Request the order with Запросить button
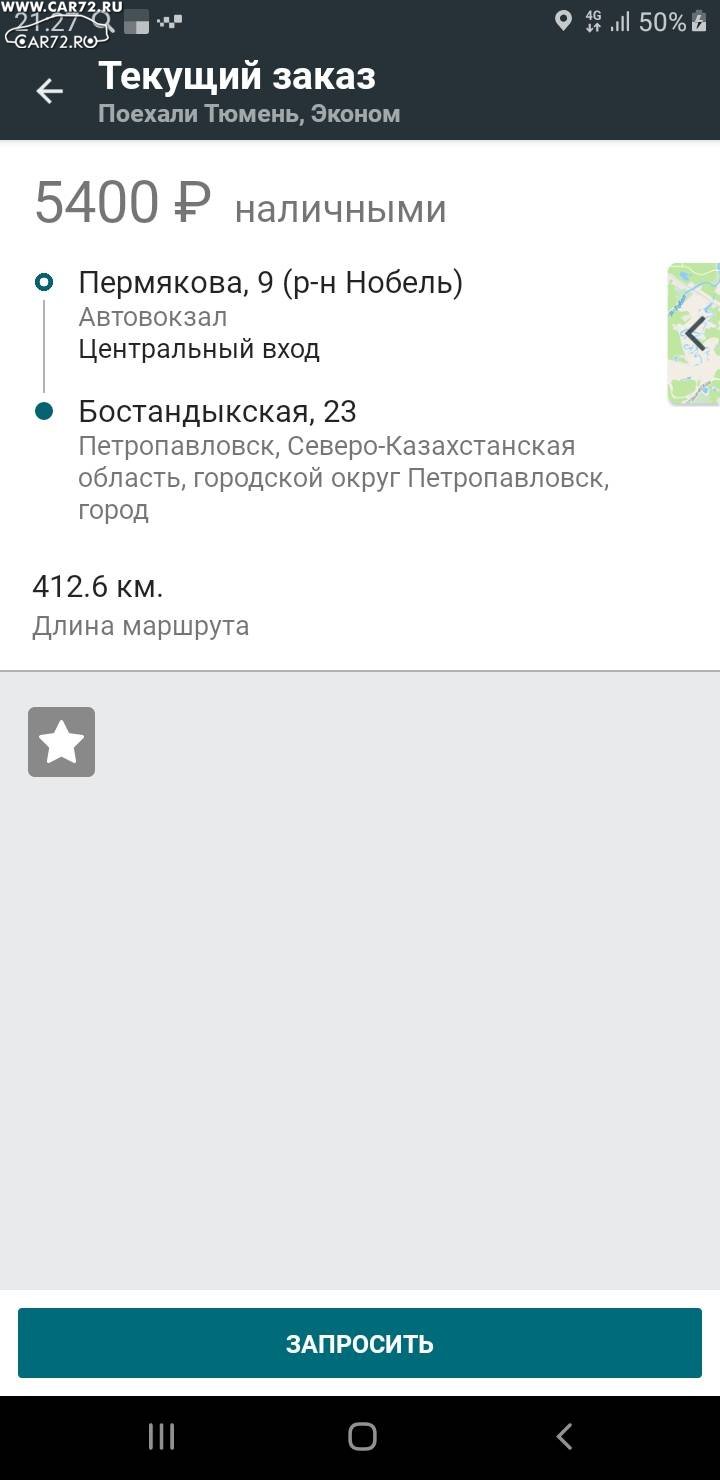Screen dimensions: 720x1480 point(360,1343)
